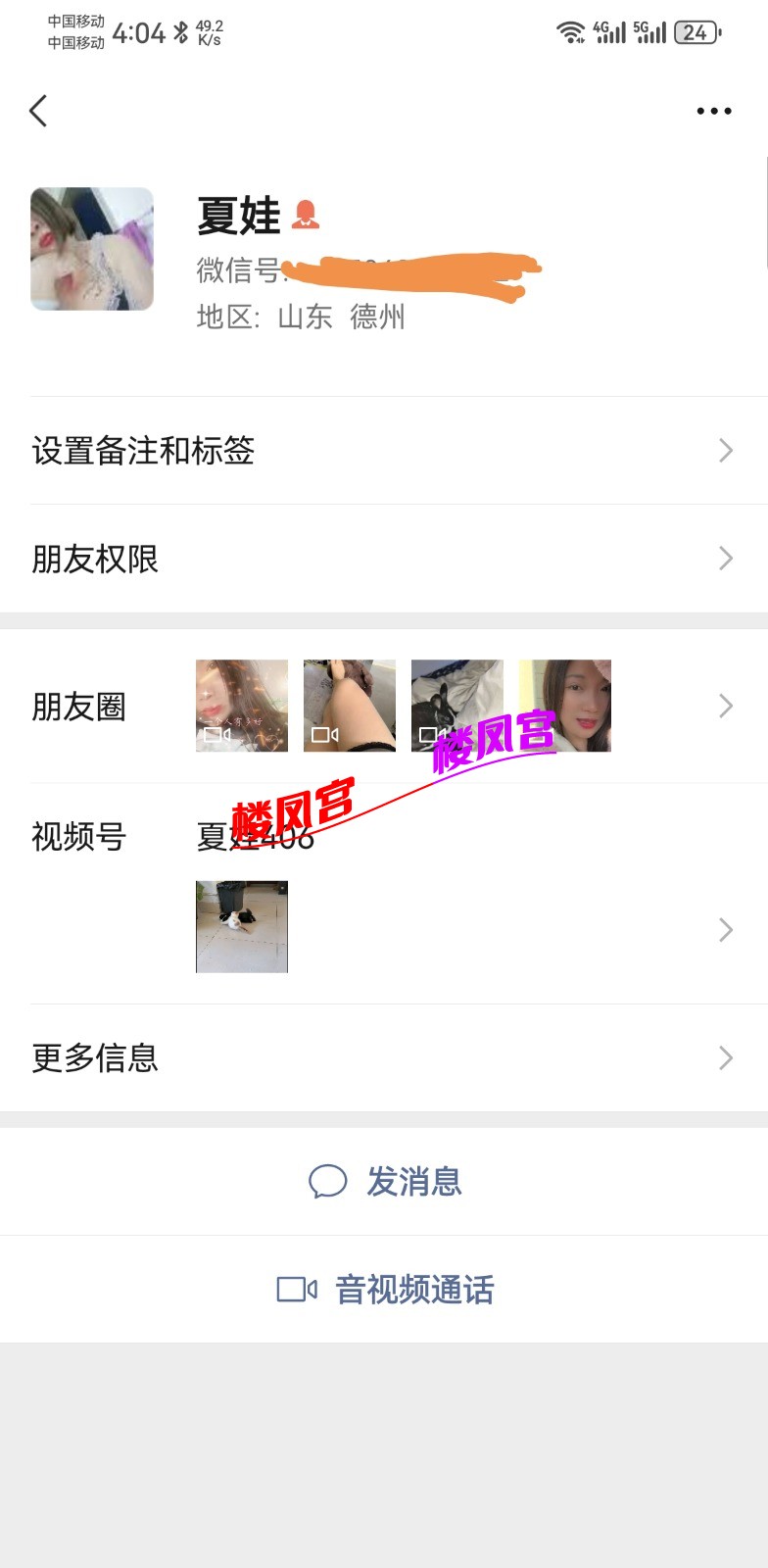This screenshot has height=1568, width=768.
Task: Tap the female gender icon next to 夏娃
Action: coord(309,214)
